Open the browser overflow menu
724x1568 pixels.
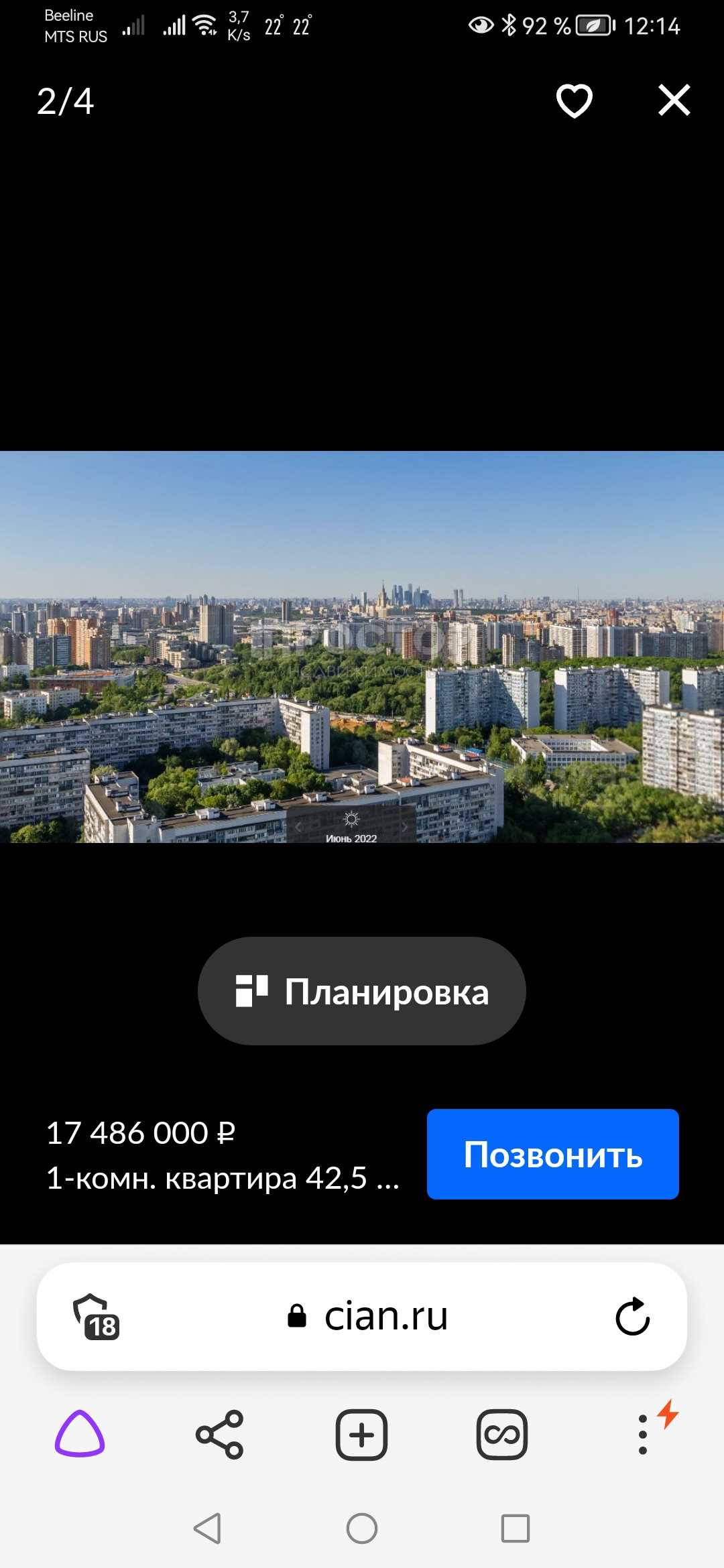[643, 1435]
